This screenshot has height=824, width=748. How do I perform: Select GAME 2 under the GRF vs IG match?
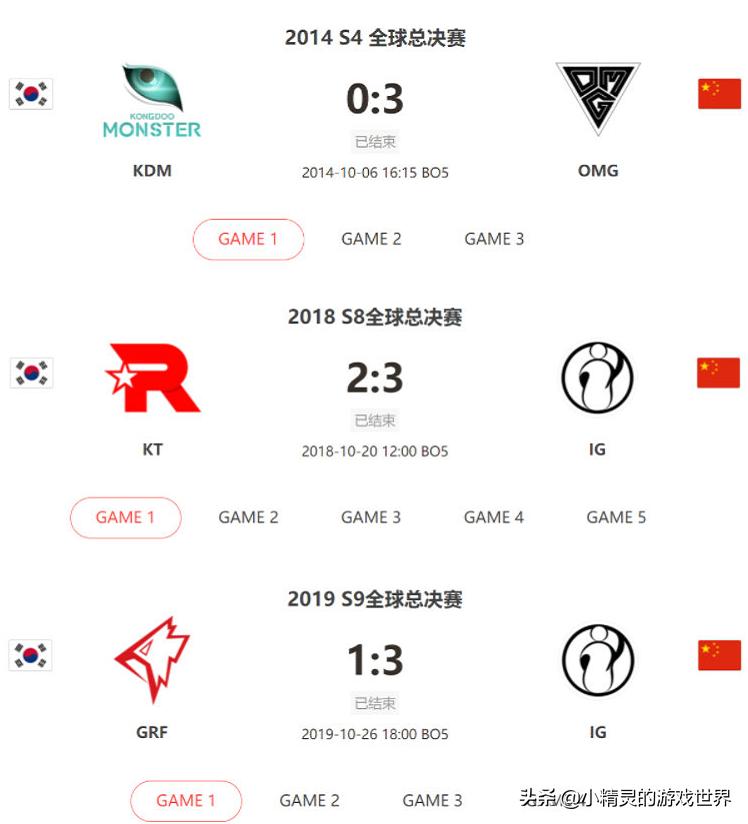coord(309,800)
